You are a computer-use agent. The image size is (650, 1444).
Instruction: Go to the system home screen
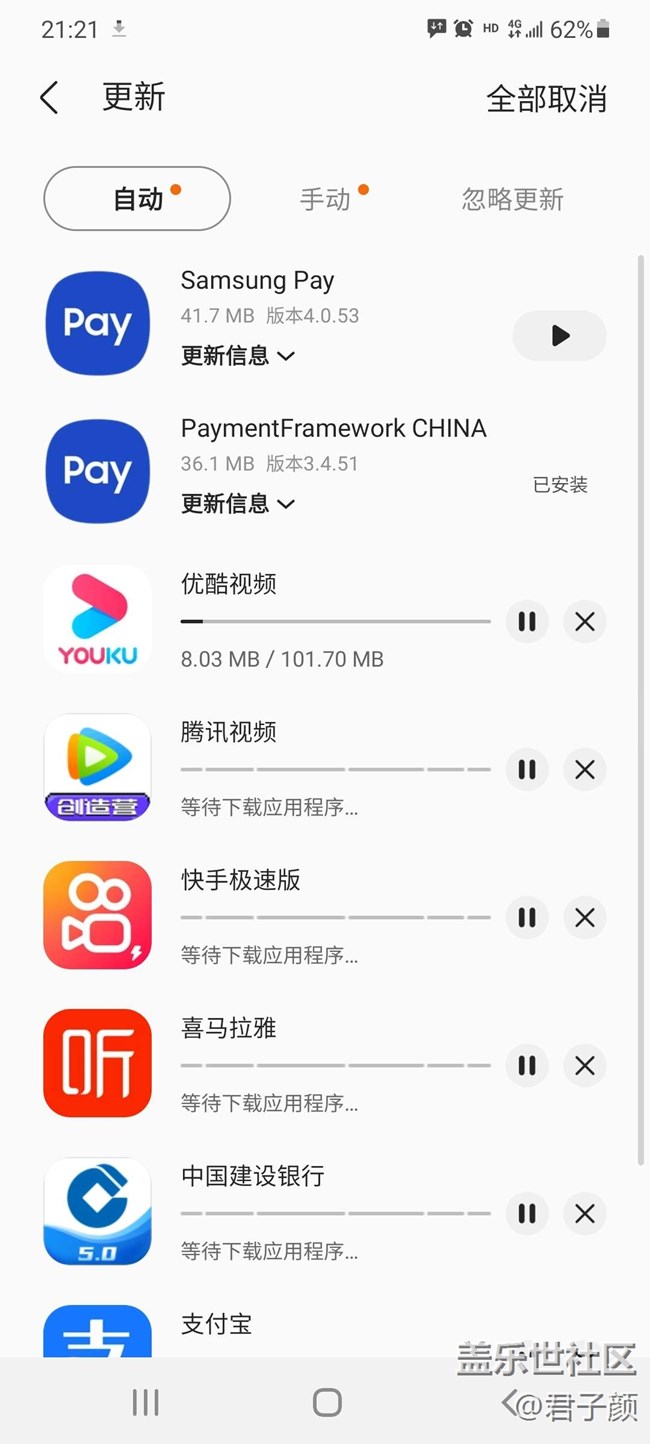[x=327, y=1402]
